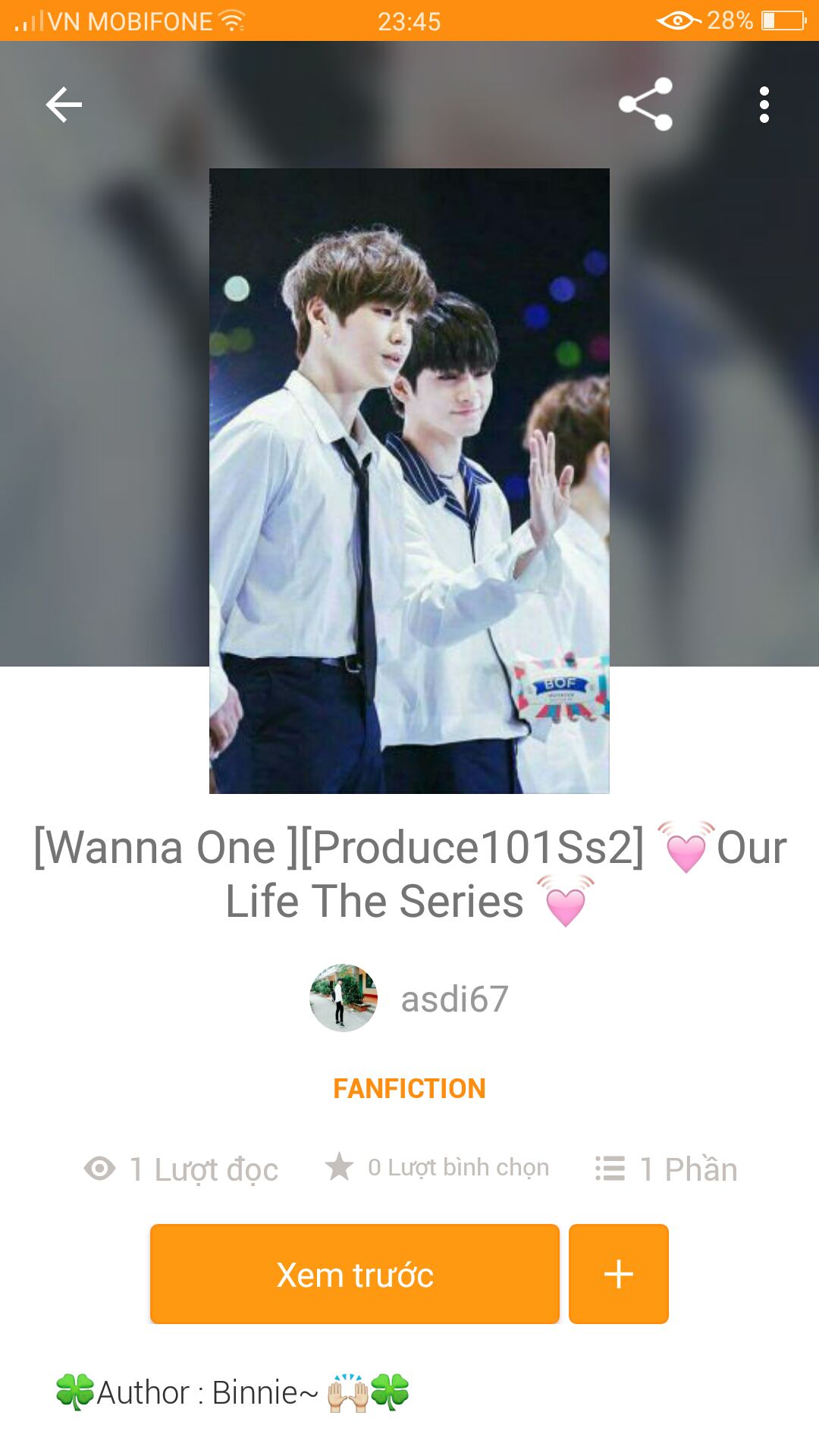View the 1 Phần parts list
The width and height of the screenshot is (819, 1456).
pyautogui.click(x=666, y=1169)
